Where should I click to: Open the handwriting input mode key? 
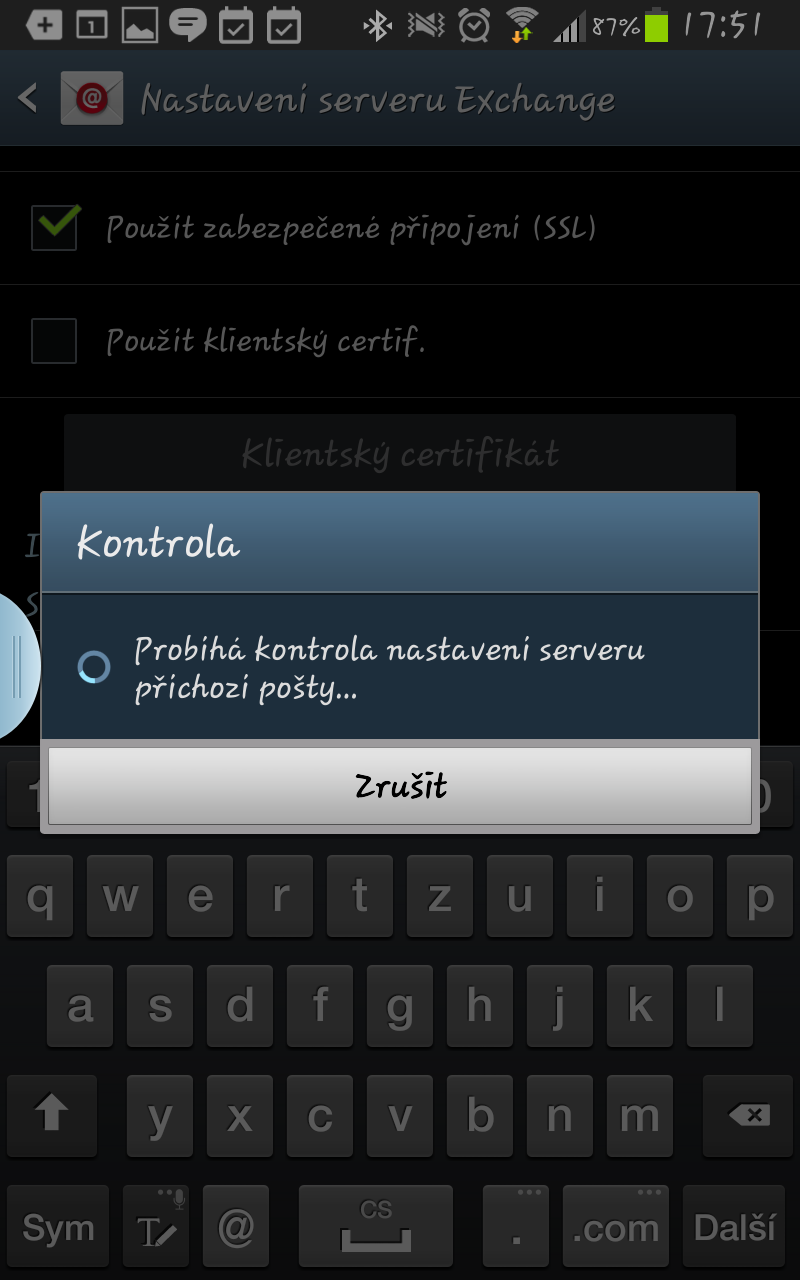[156, 1227]
